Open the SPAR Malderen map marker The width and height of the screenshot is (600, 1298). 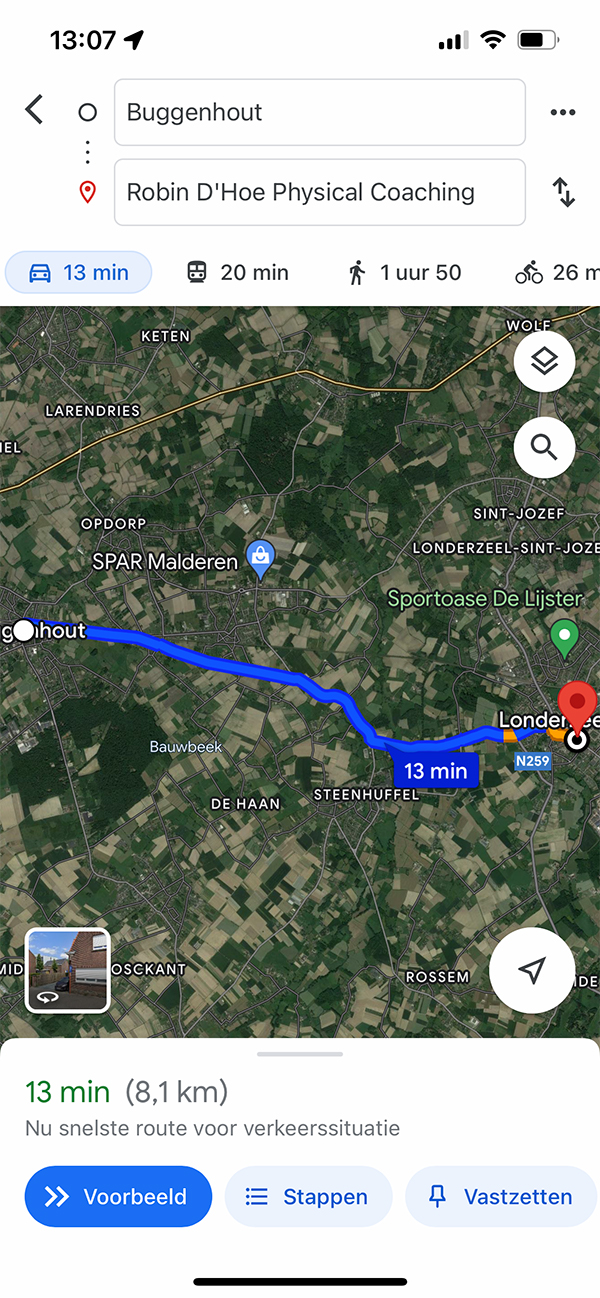coord(261,560)
